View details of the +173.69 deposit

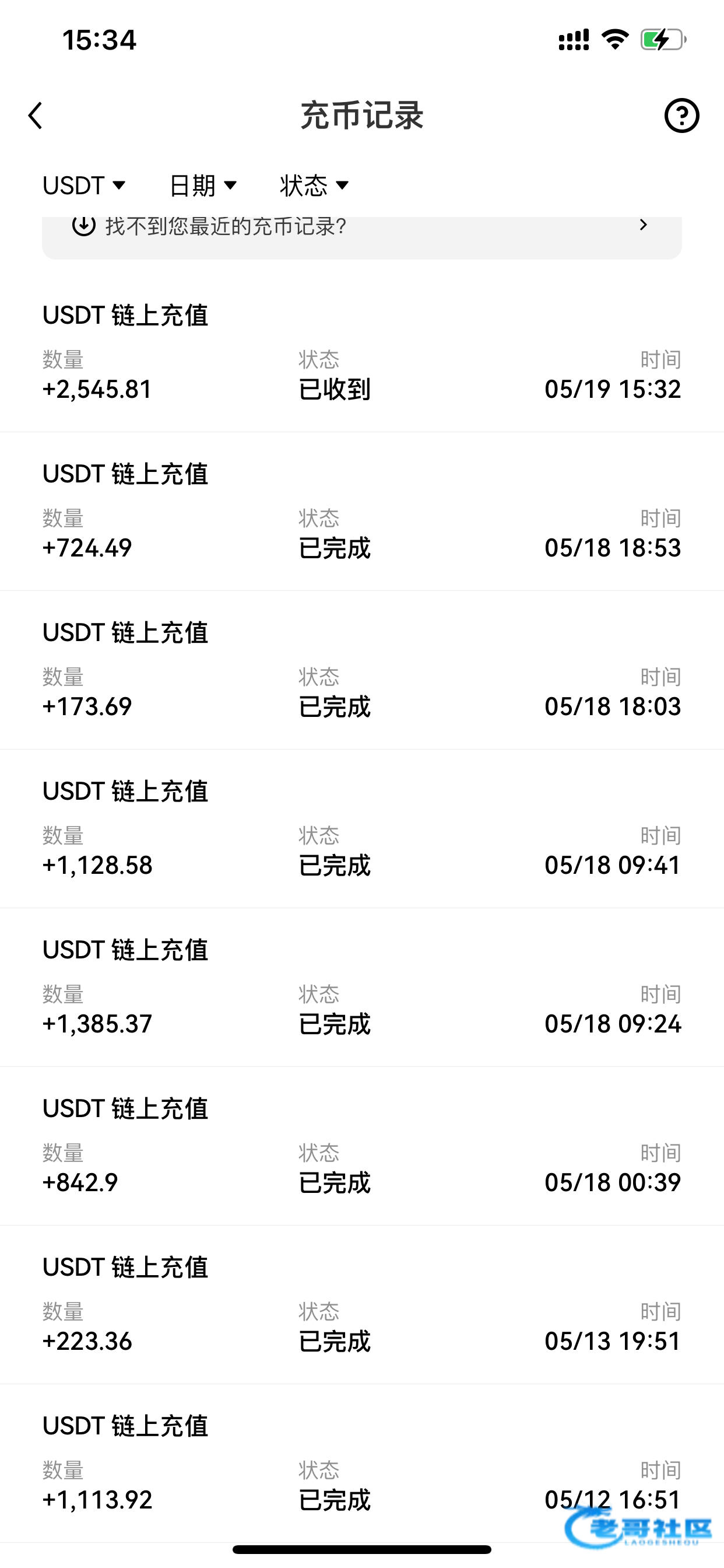pos(361,670)
